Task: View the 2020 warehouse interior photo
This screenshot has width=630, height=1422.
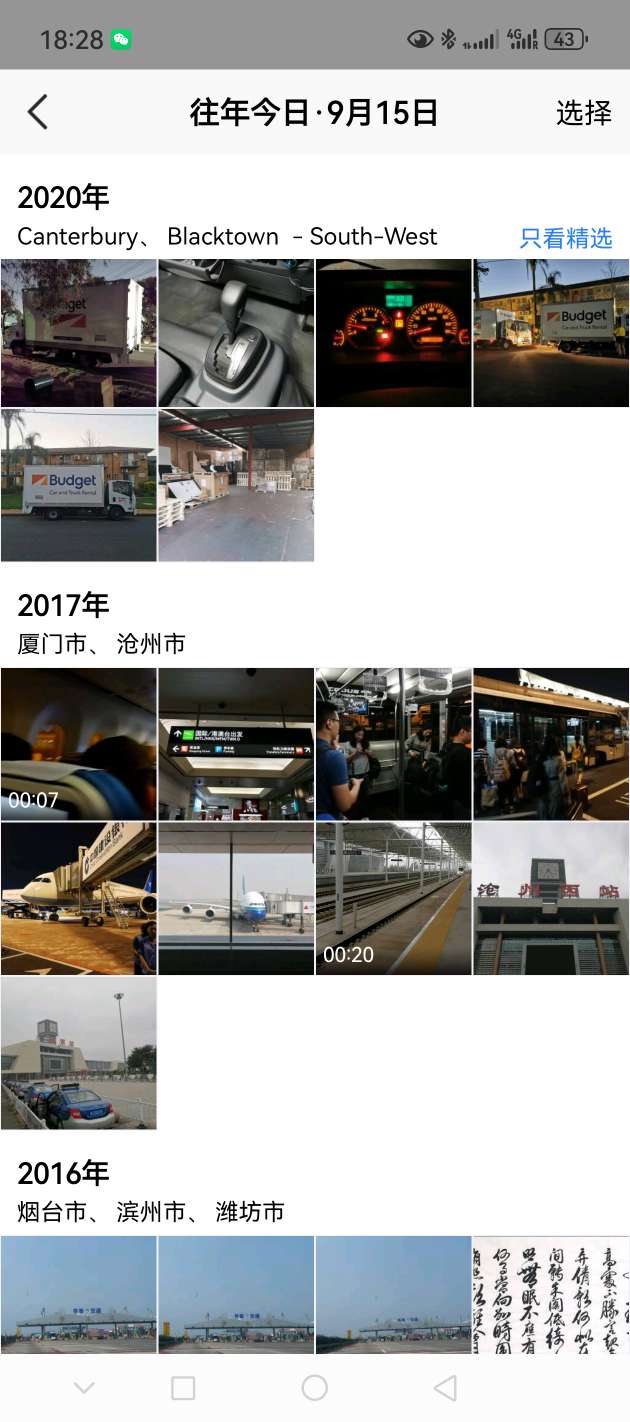Action: pyautogui.click(x=236, y=485)
